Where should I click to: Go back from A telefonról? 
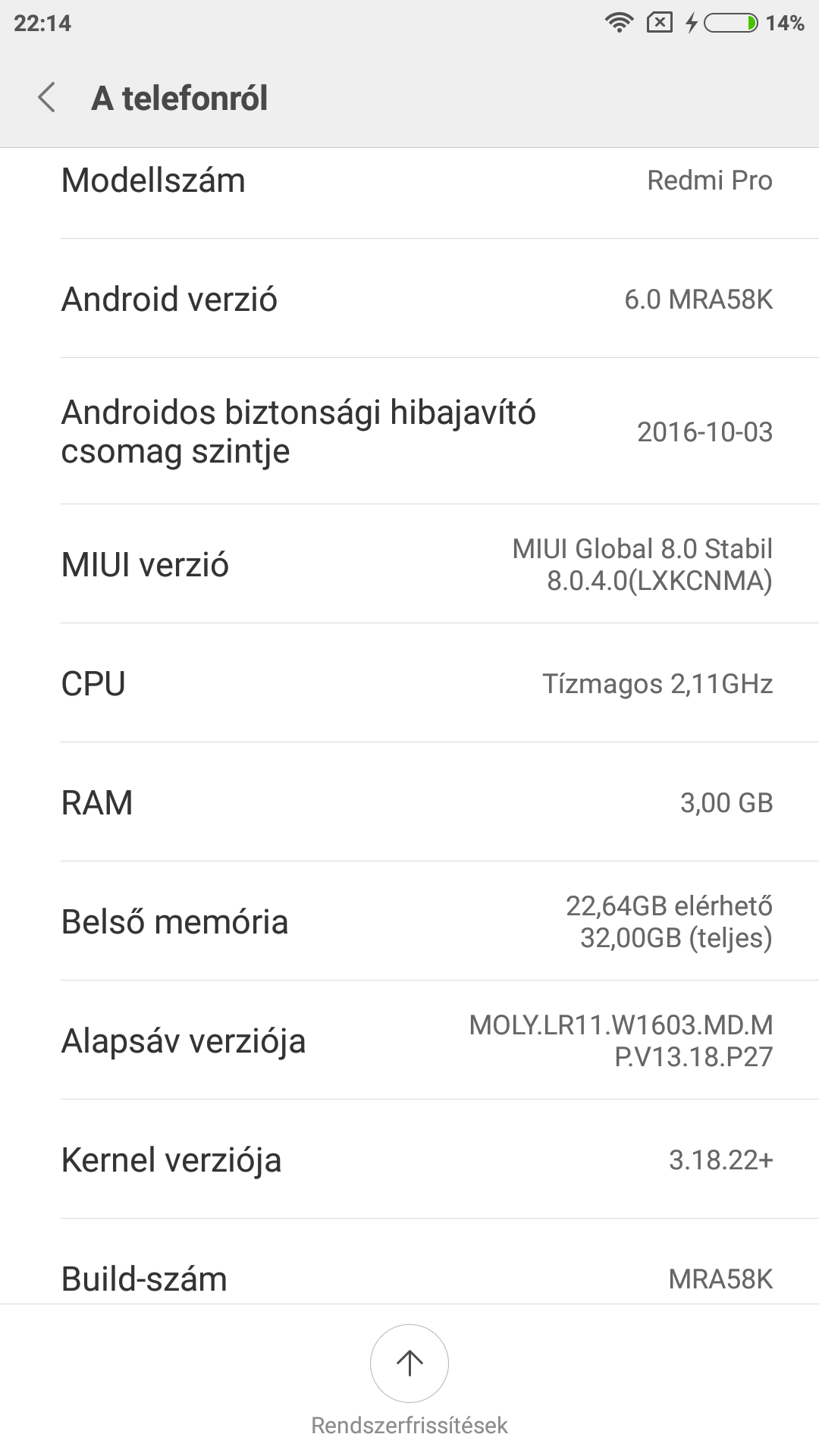47,98
